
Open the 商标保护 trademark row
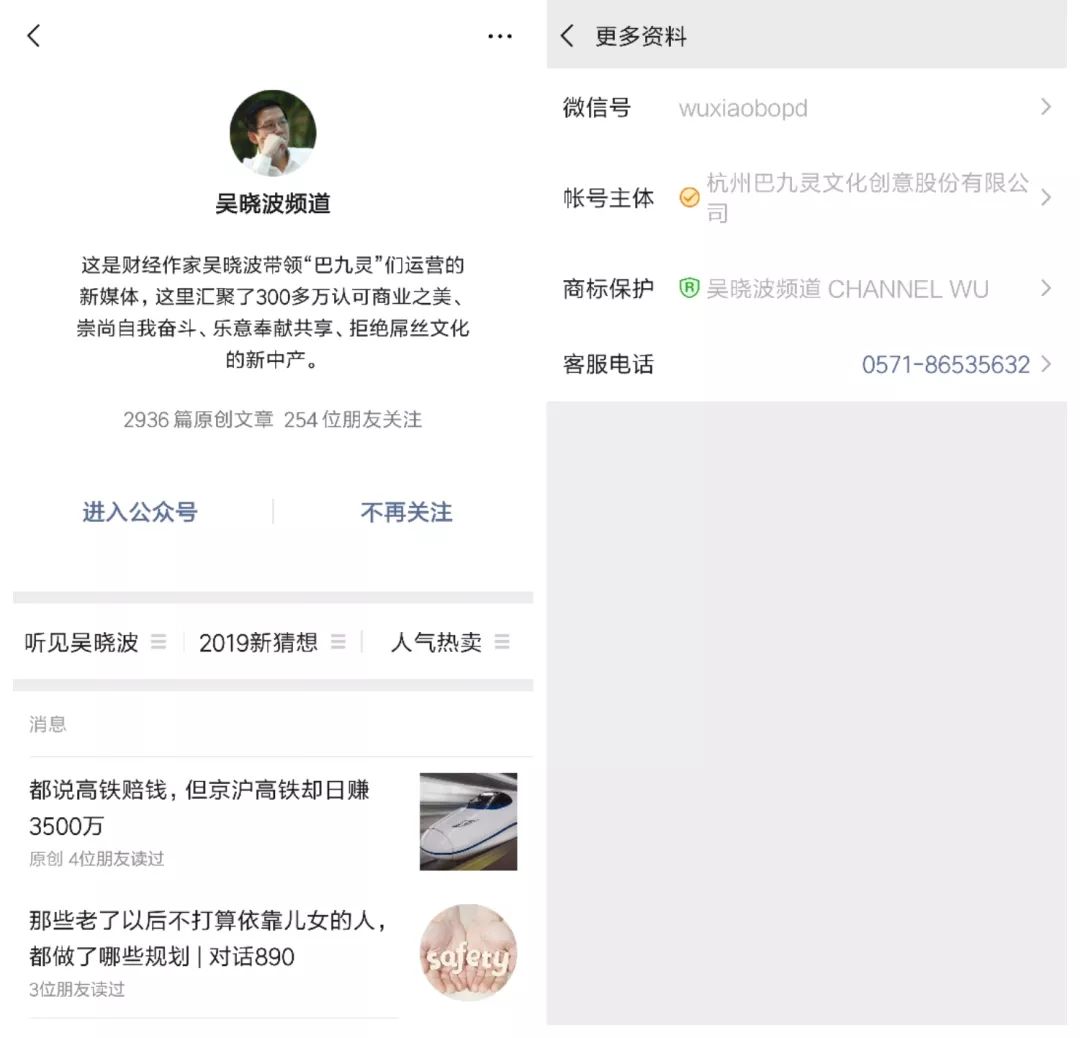pyautogui.click(x=806, y=289)
